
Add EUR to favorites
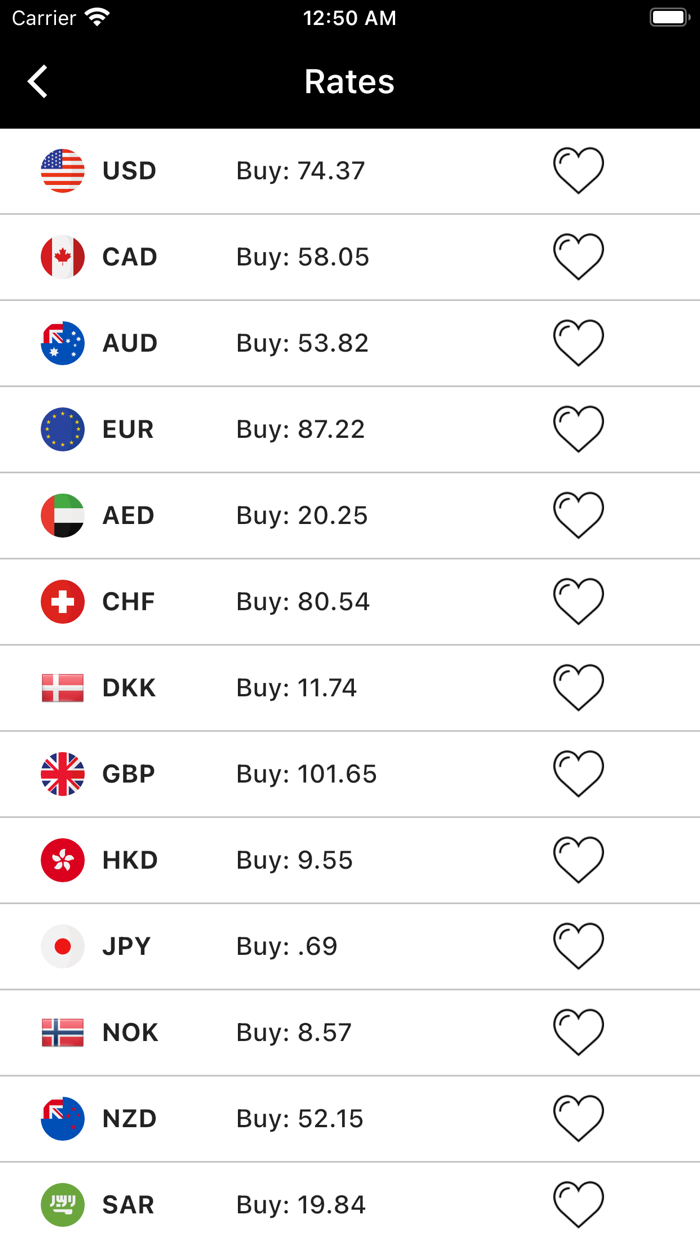(x=578, y=429)
